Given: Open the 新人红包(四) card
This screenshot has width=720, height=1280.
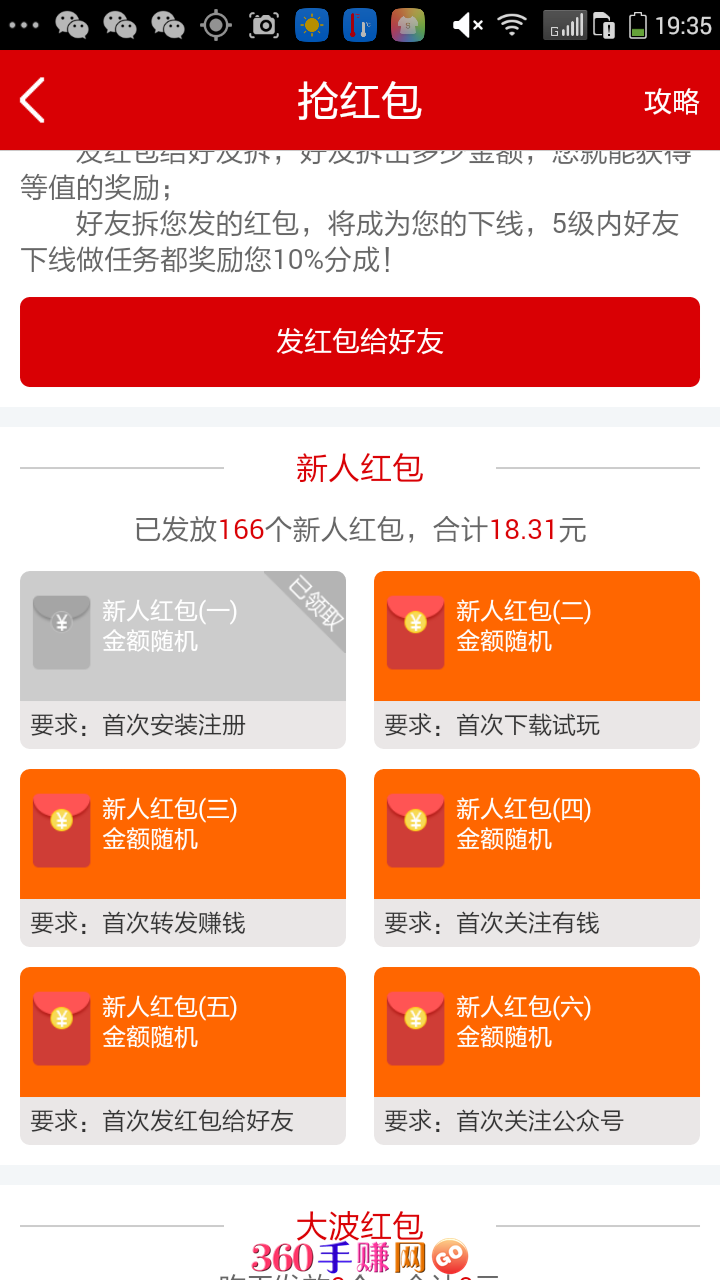Looking at the screenshot, I should pos(537,858).
